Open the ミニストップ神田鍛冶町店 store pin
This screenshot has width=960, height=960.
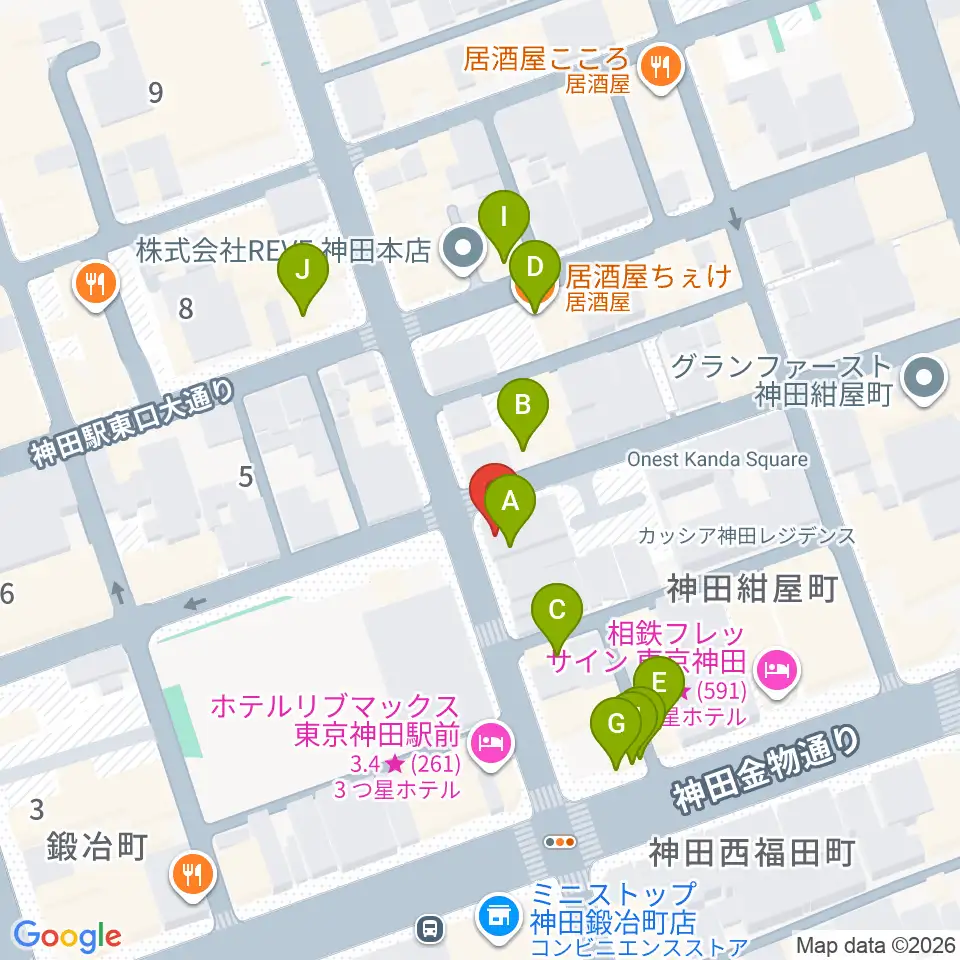tap(499, 918)
